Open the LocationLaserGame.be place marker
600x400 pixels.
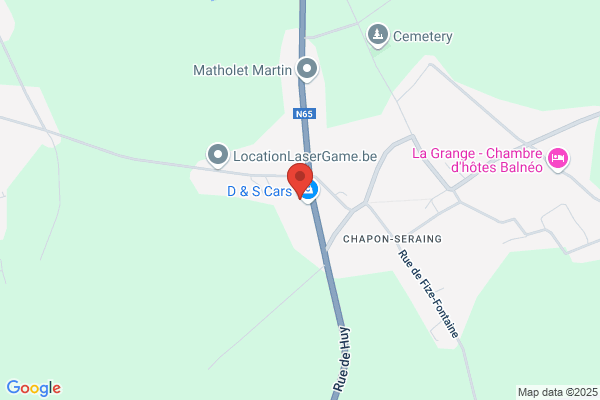click(218, 156)
